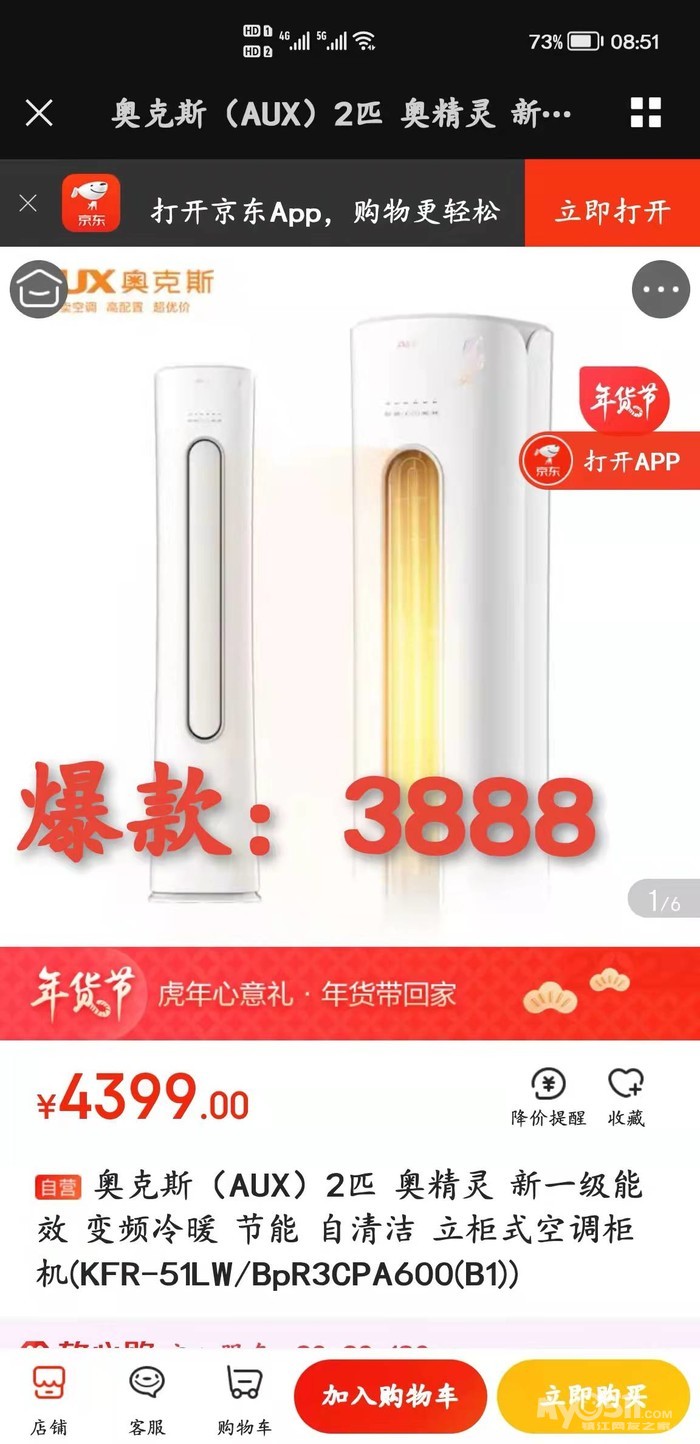
Task: Go to the JD home icon
Action: tap(38, 289)
